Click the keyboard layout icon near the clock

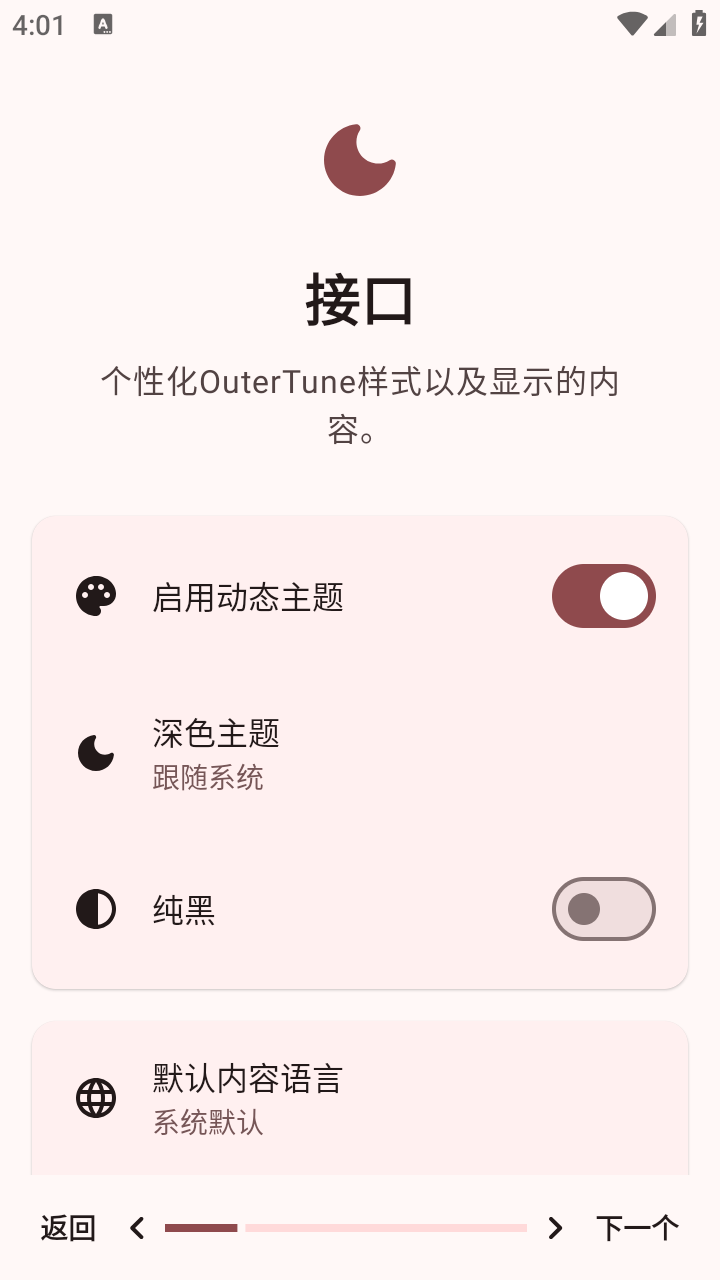pos(103,23)
